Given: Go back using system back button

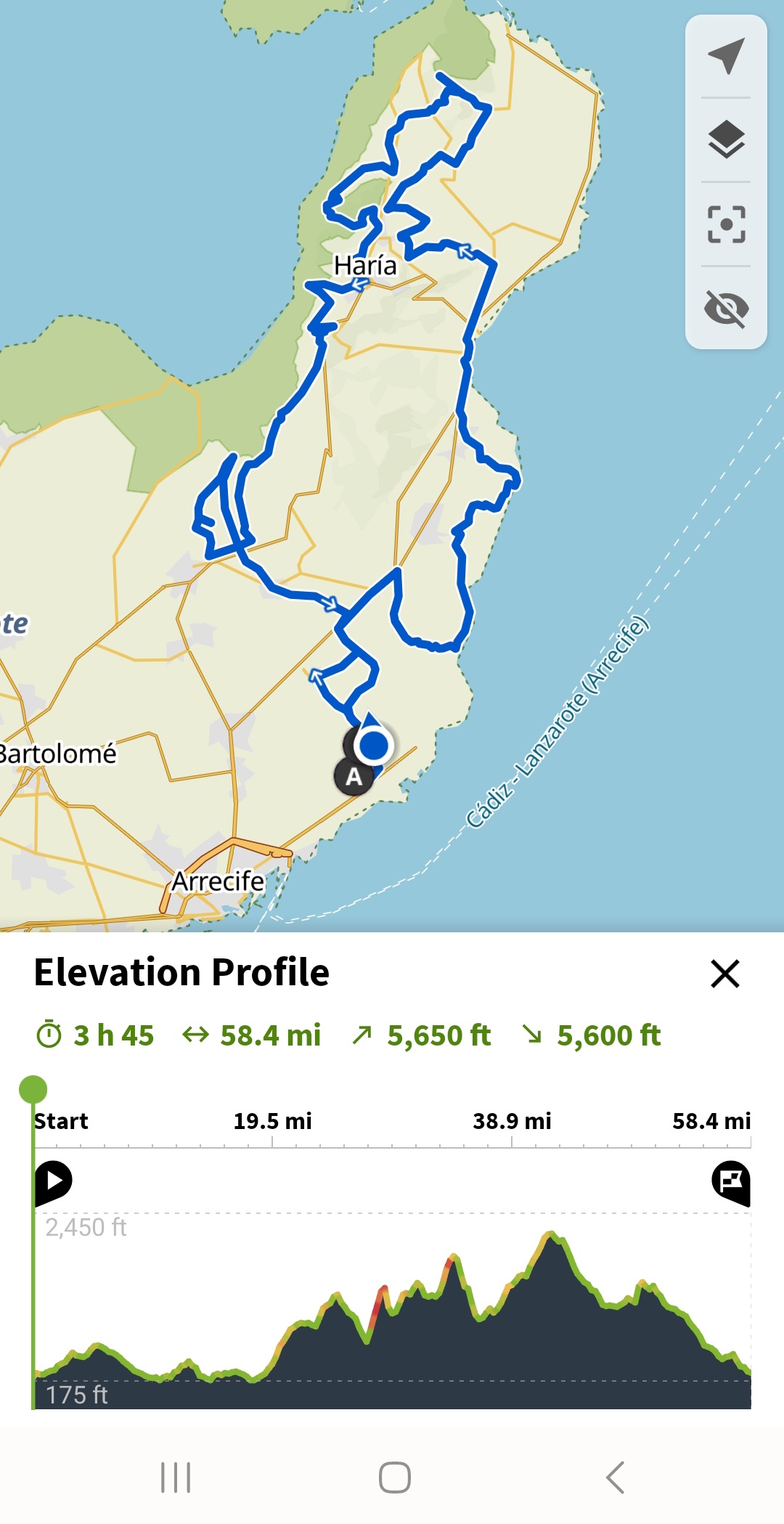Looking at the screenshot, I should click(x=615, y=1478).
